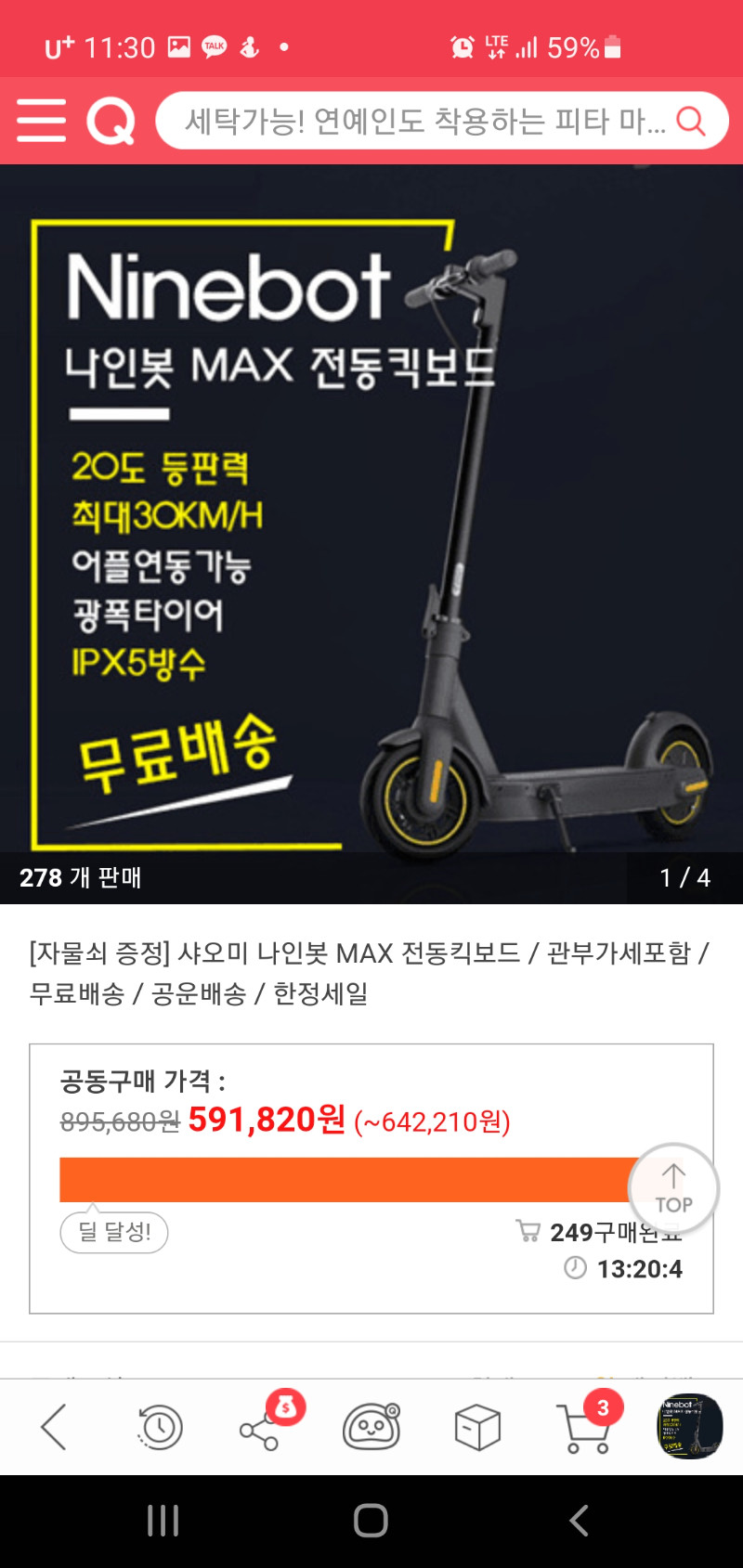The height and width of the screenshot is (1568, 743).
Task: Jump to top with TOP button
Action: [673, 1189]
